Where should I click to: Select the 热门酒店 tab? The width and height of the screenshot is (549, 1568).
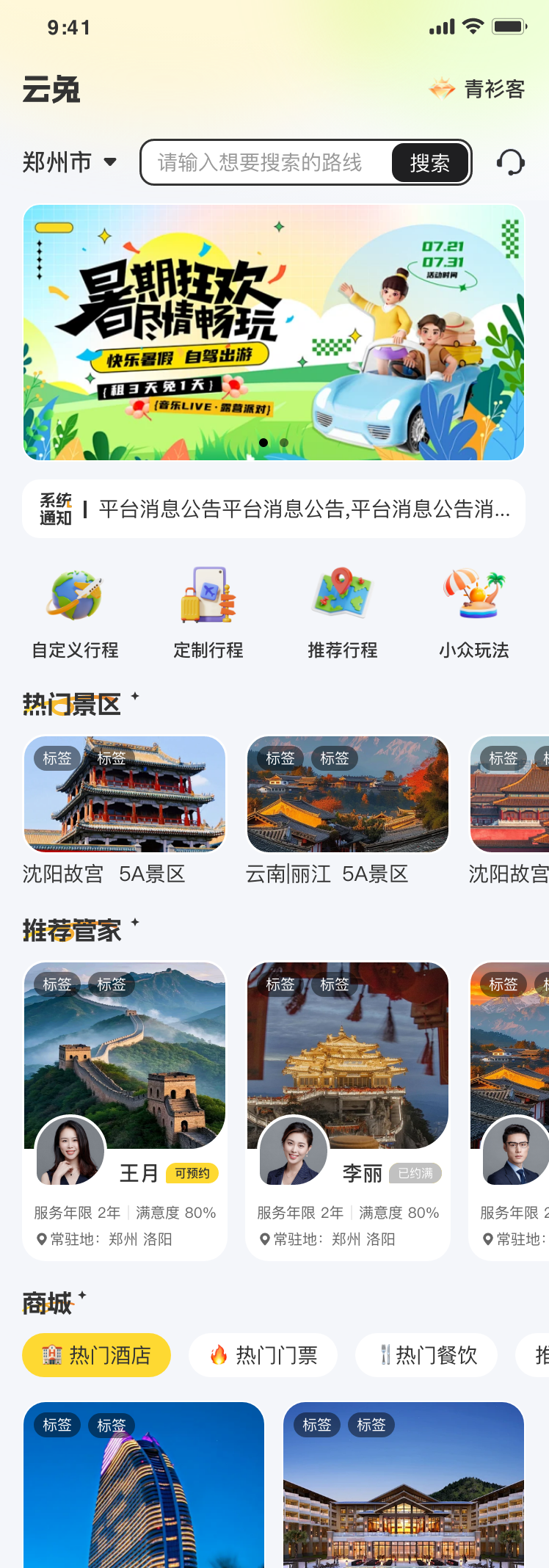click(x=97, y=1355)
